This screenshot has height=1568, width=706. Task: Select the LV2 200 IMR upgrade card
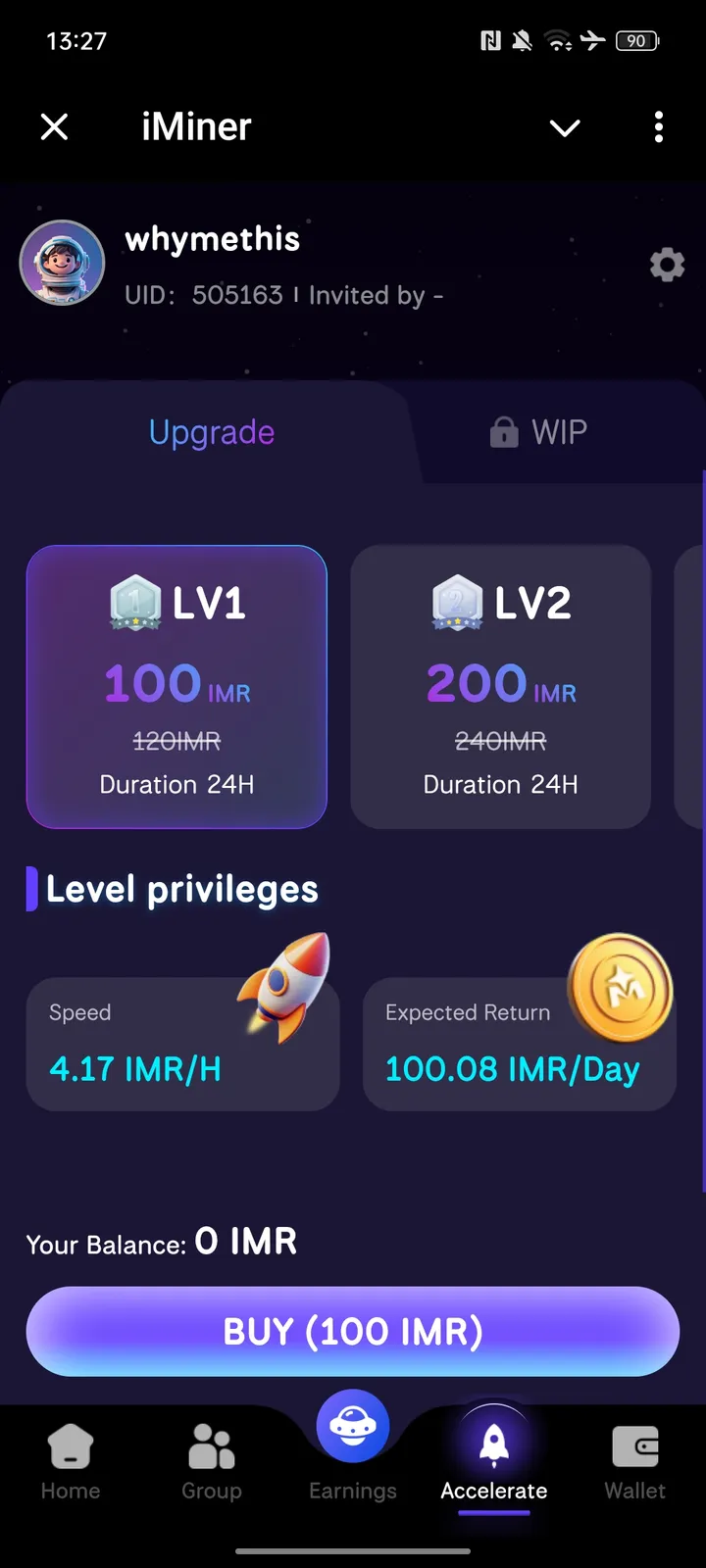(500, 687)
